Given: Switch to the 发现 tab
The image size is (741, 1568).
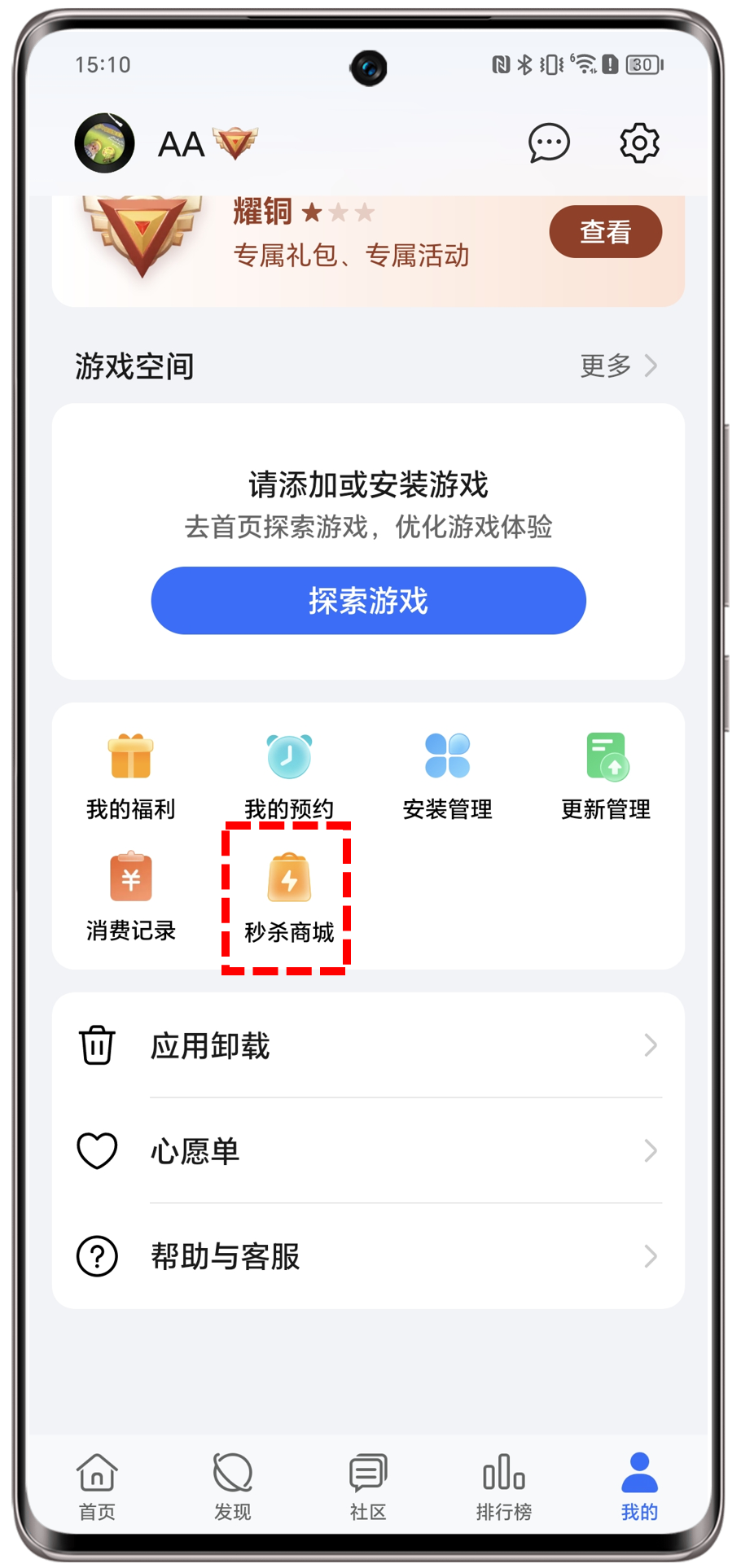Looking at the screenshot, I should click(233, 1487).
